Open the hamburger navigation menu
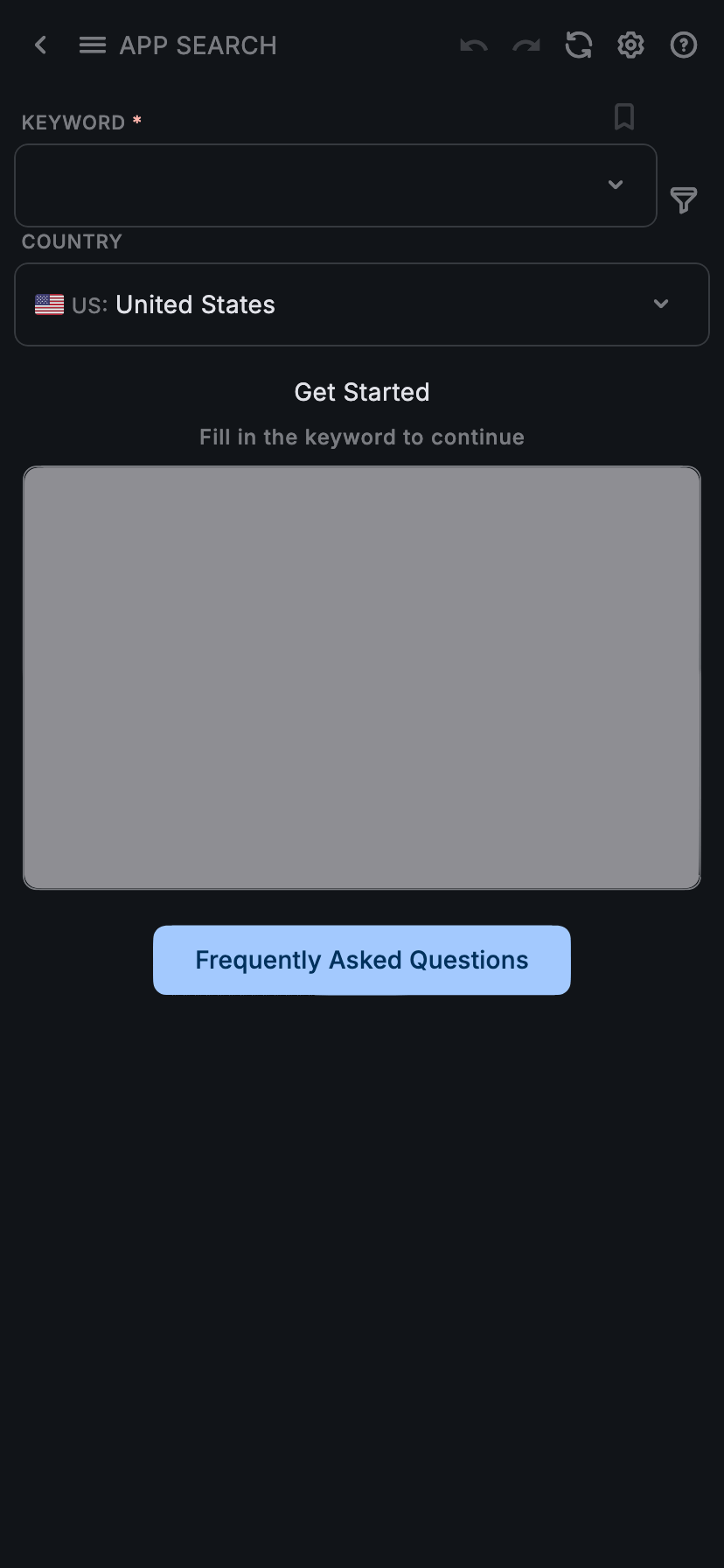This screenshot has height=1568, width=724. tap(92, 45)
